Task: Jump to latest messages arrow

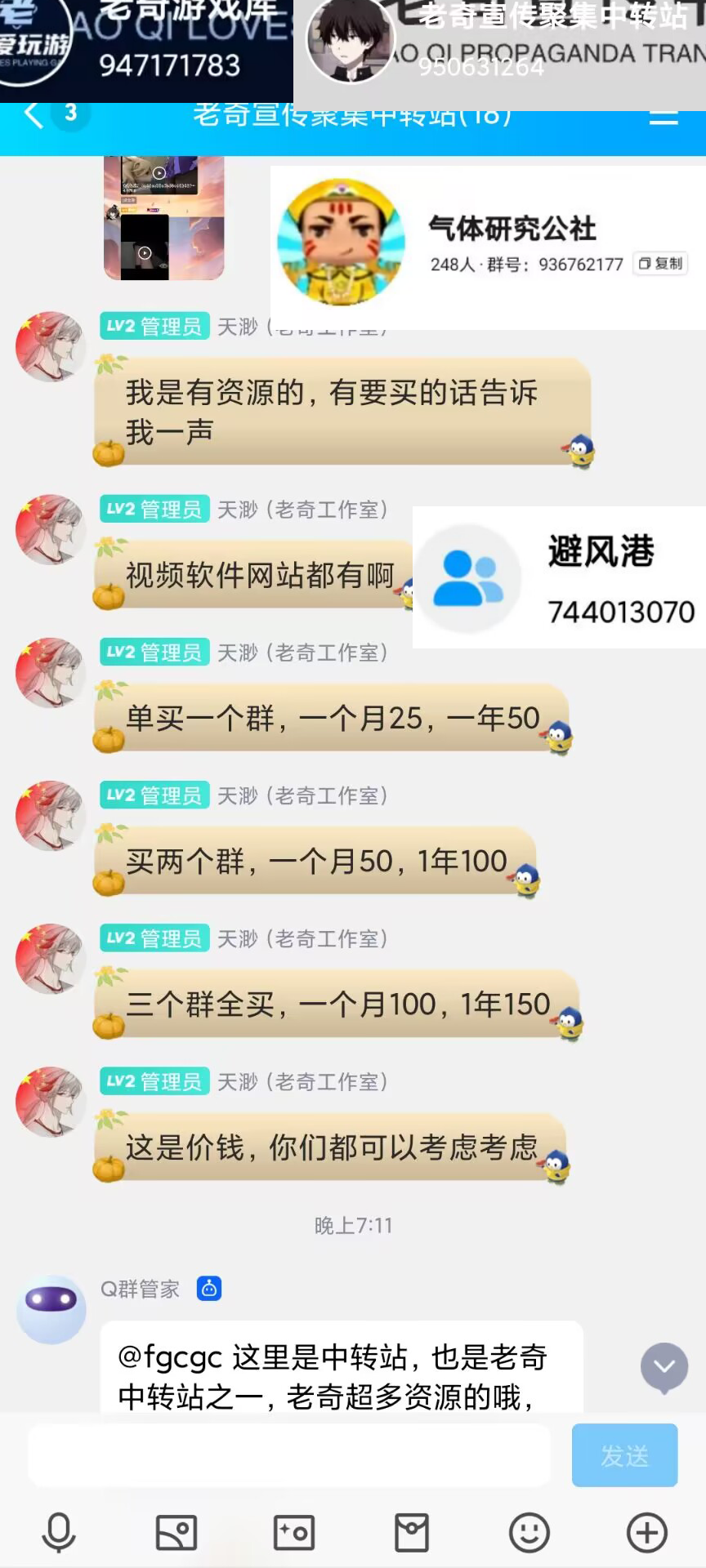Action: click(664, 1367)
